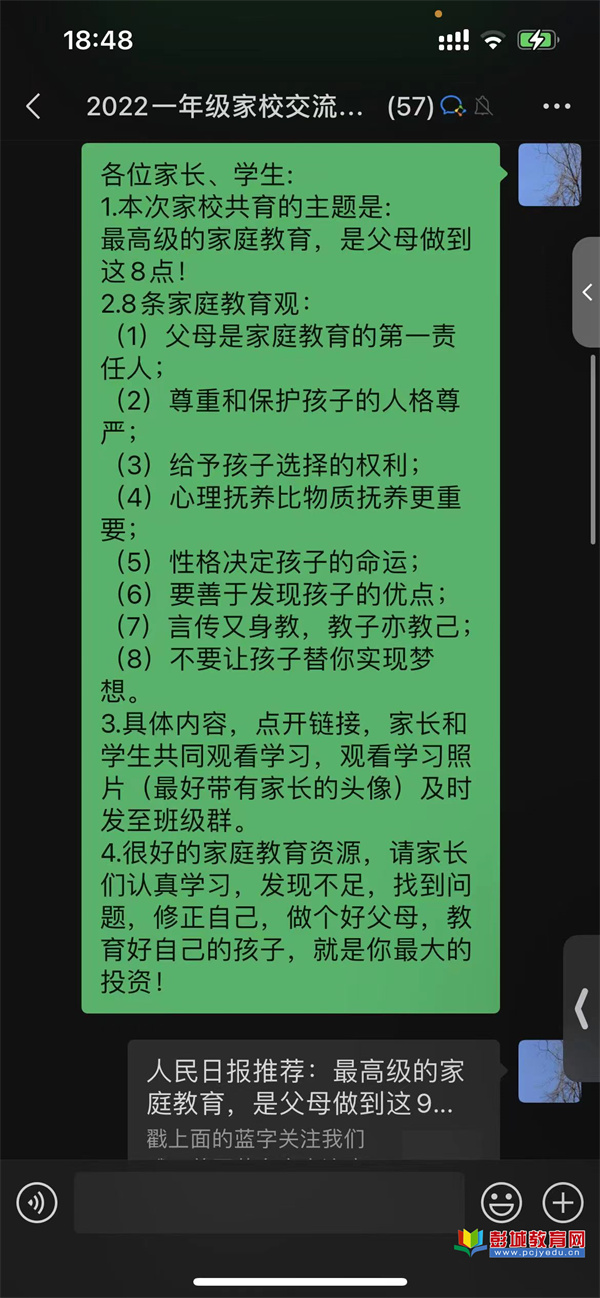Expand the lower side panel arrow

(583, 1008)
